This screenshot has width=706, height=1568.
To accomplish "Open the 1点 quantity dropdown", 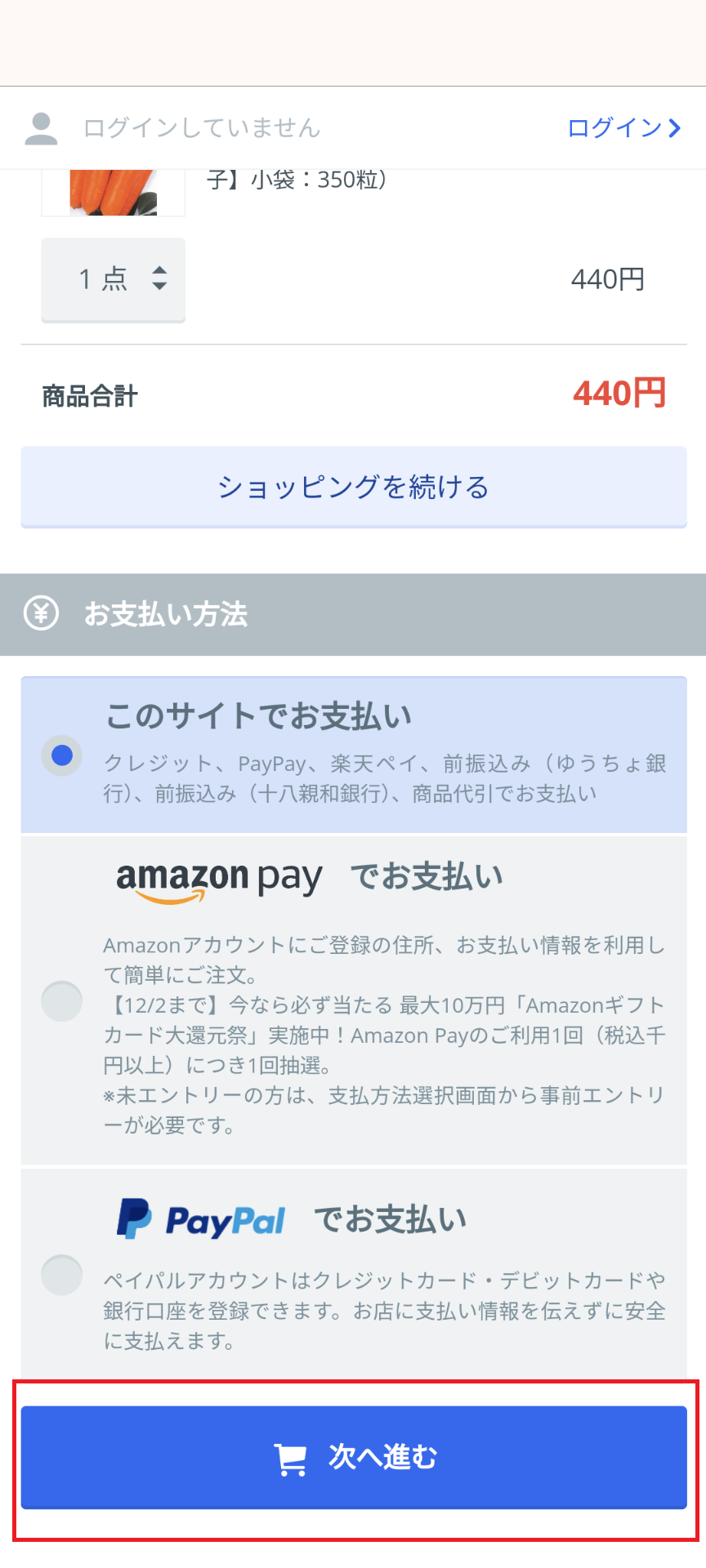I will [x=114, y=279].
